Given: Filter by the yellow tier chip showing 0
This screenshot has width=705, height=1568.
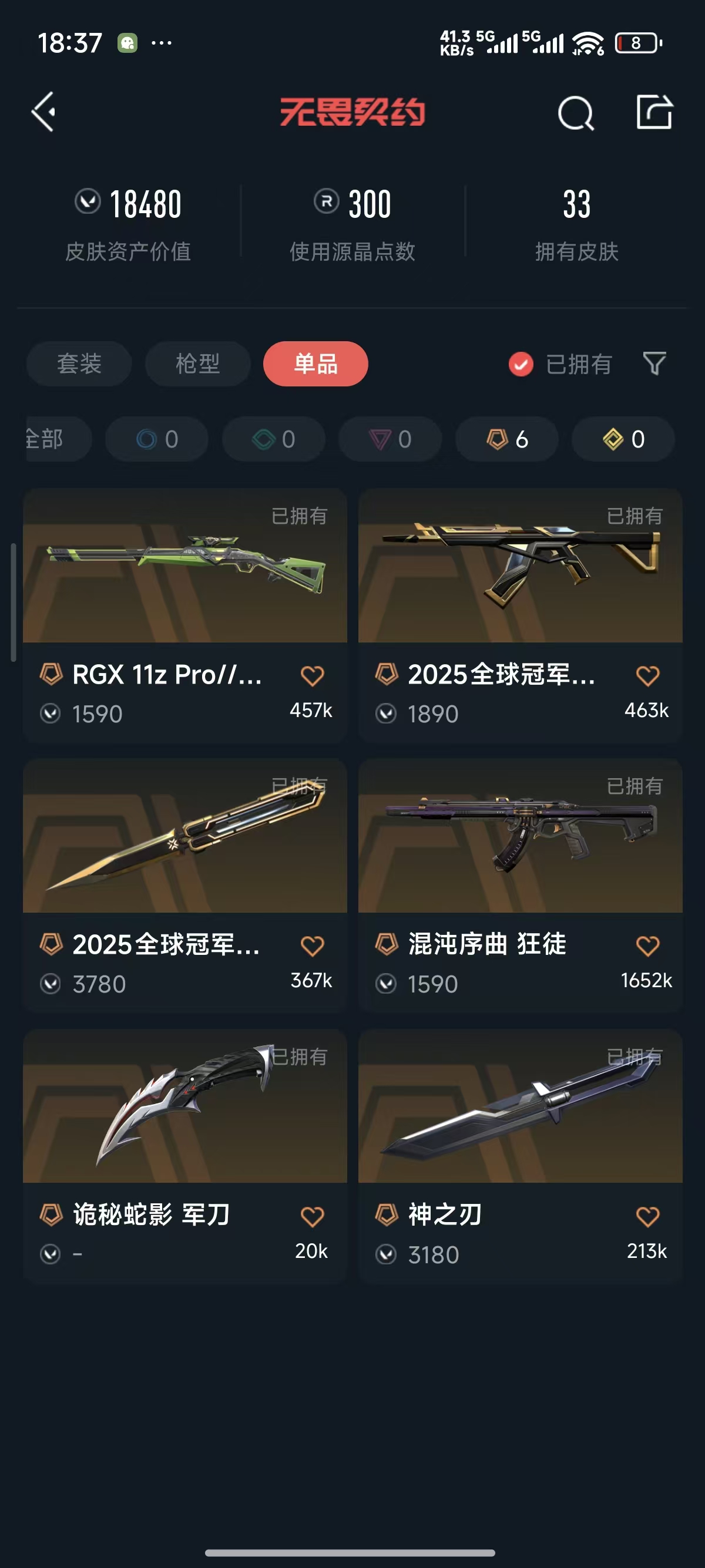Looking at the screenshot, I should click(x=623, y=439).
